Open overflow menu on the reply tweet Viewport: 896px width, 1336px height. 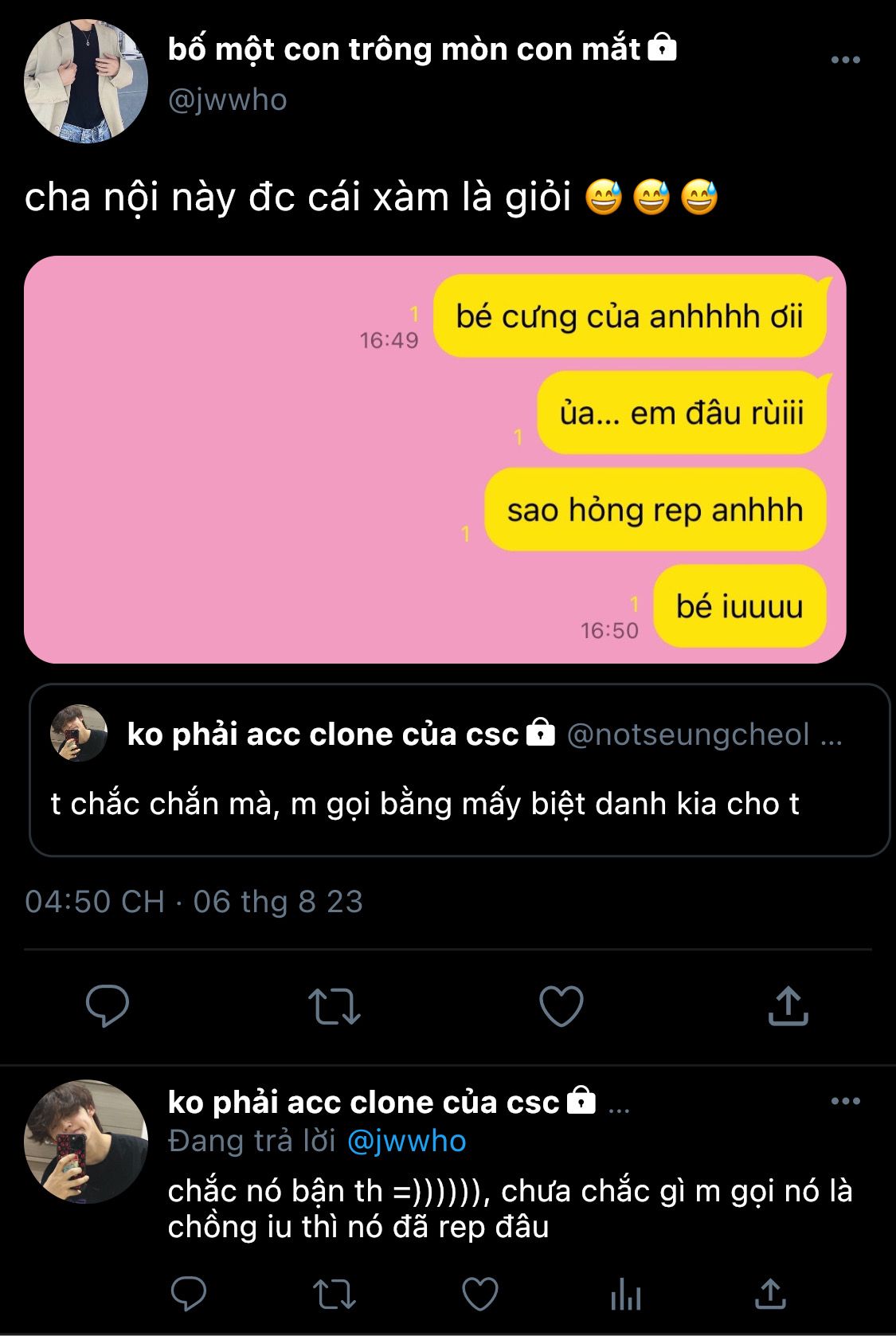pos(845,1101)
